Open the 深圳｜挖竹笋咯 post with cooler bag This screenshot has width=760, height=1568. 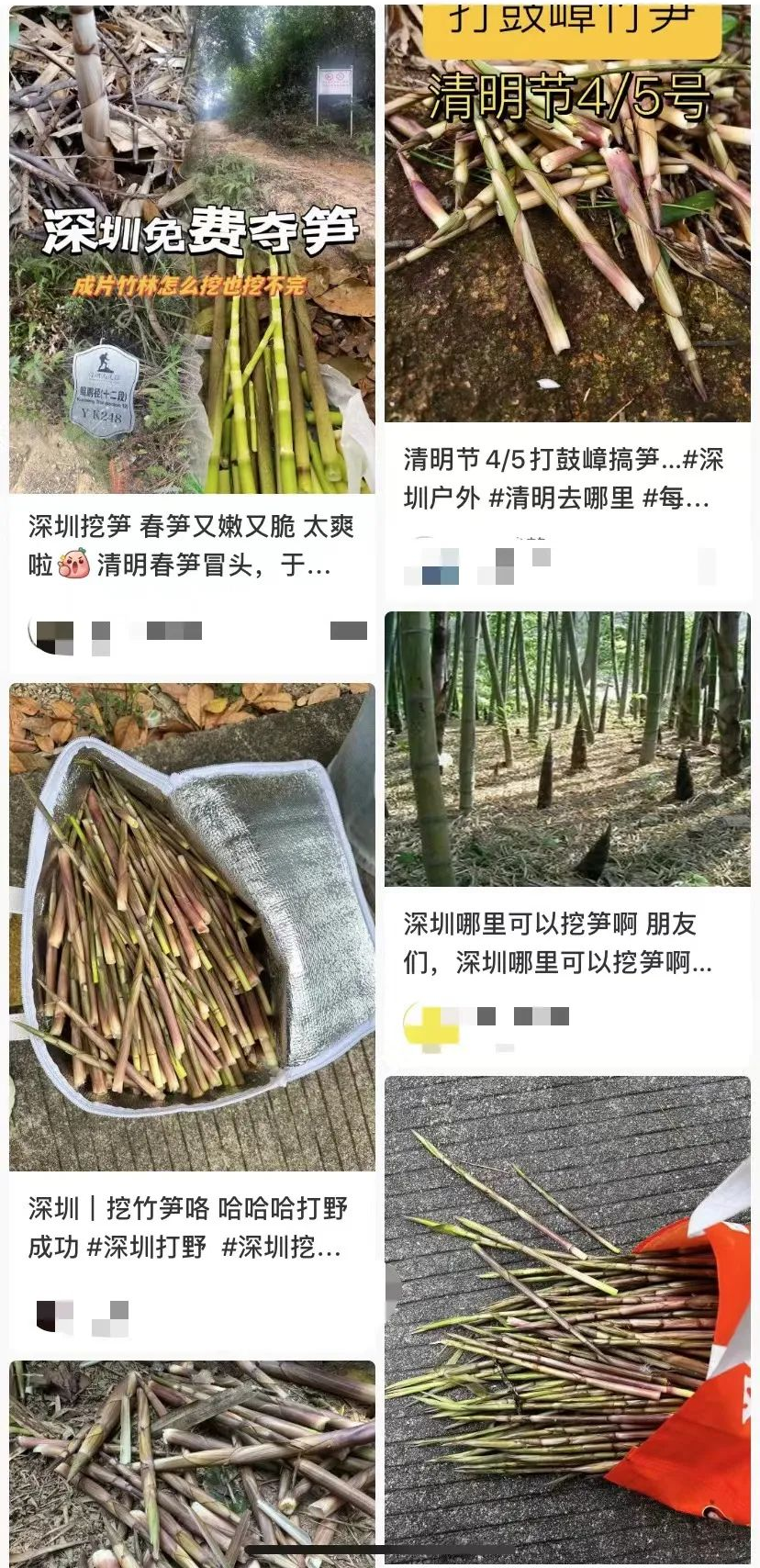[x=192, y=925]
